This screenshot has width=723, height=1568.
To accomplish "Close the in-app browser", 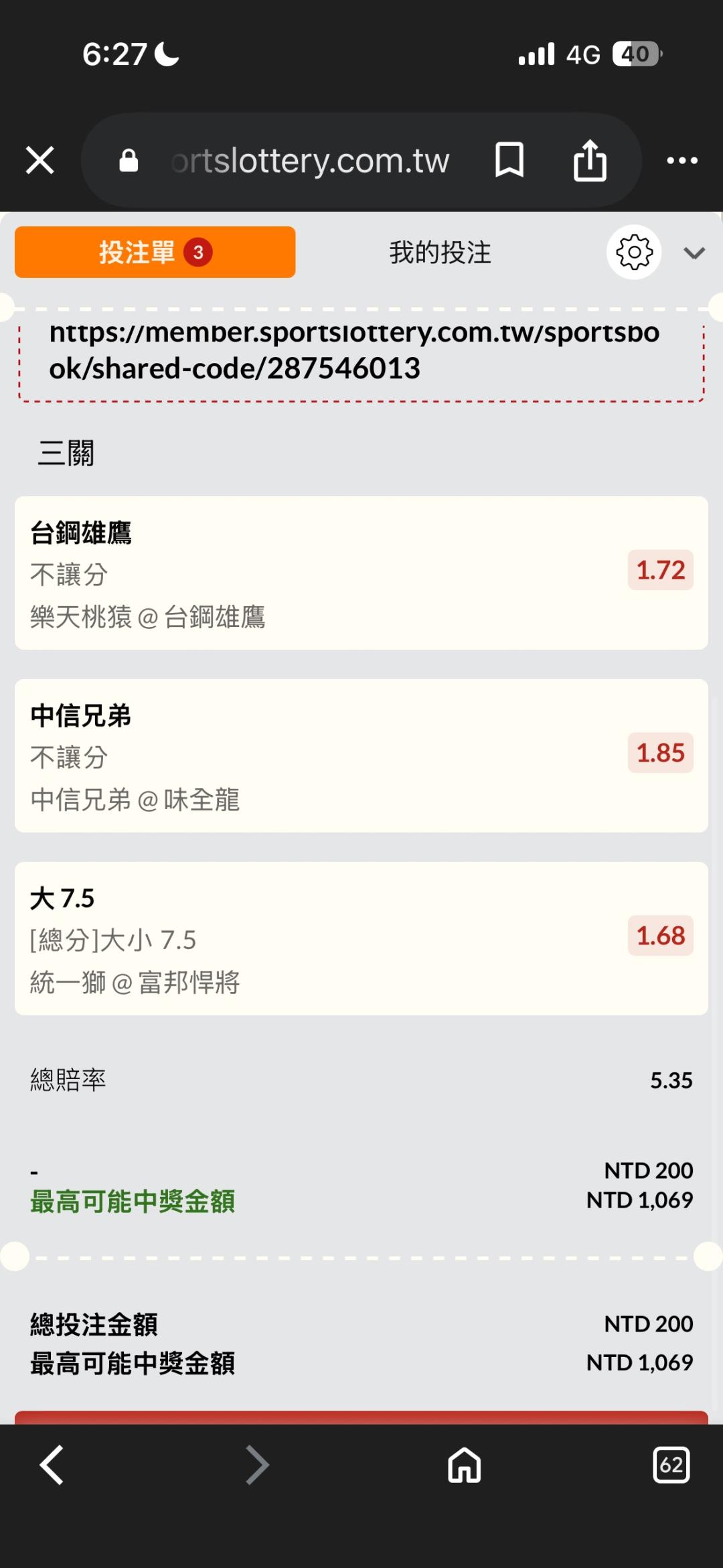I will click(x=40, y=161).
